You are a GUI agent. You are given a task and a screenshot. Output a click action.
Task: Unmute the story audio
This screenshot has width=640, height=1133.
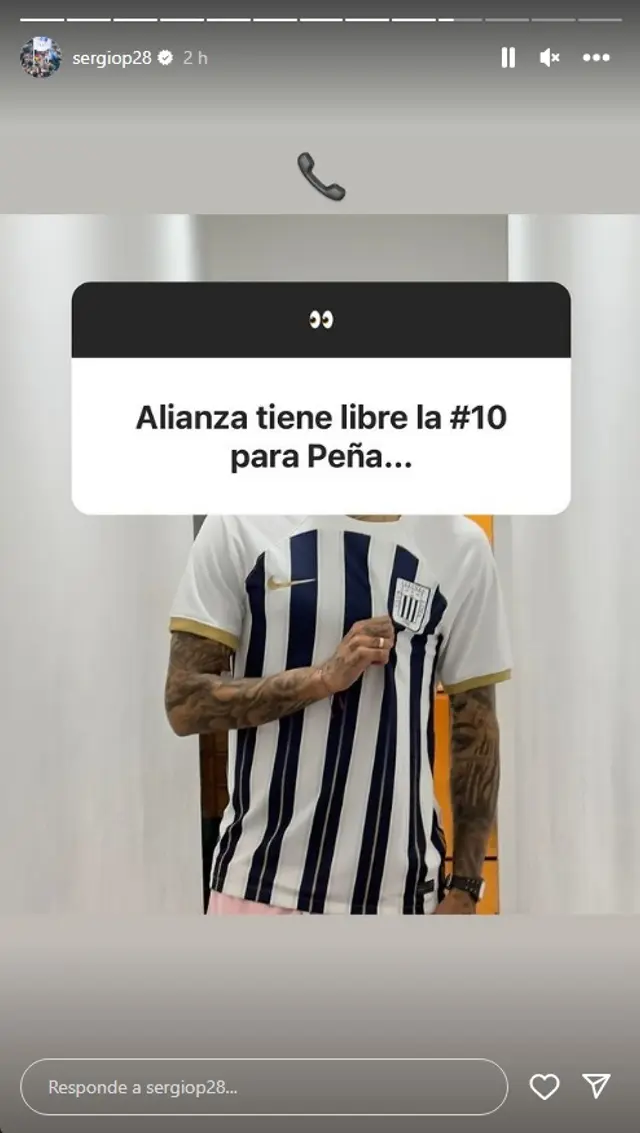point(550,58)
